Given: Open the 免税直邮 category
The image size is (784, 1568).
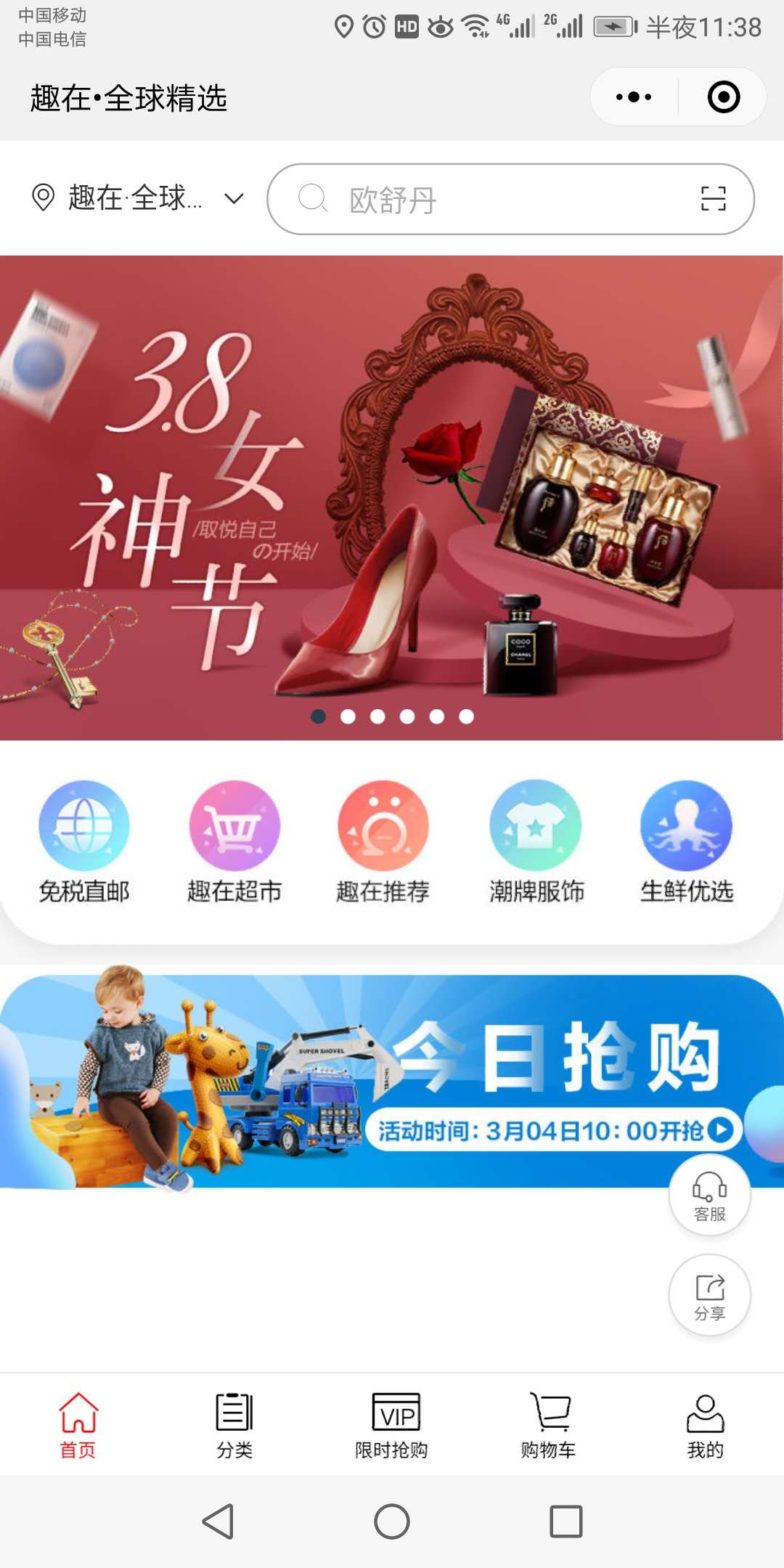Looking at the screenshot, I should point(84,841).
